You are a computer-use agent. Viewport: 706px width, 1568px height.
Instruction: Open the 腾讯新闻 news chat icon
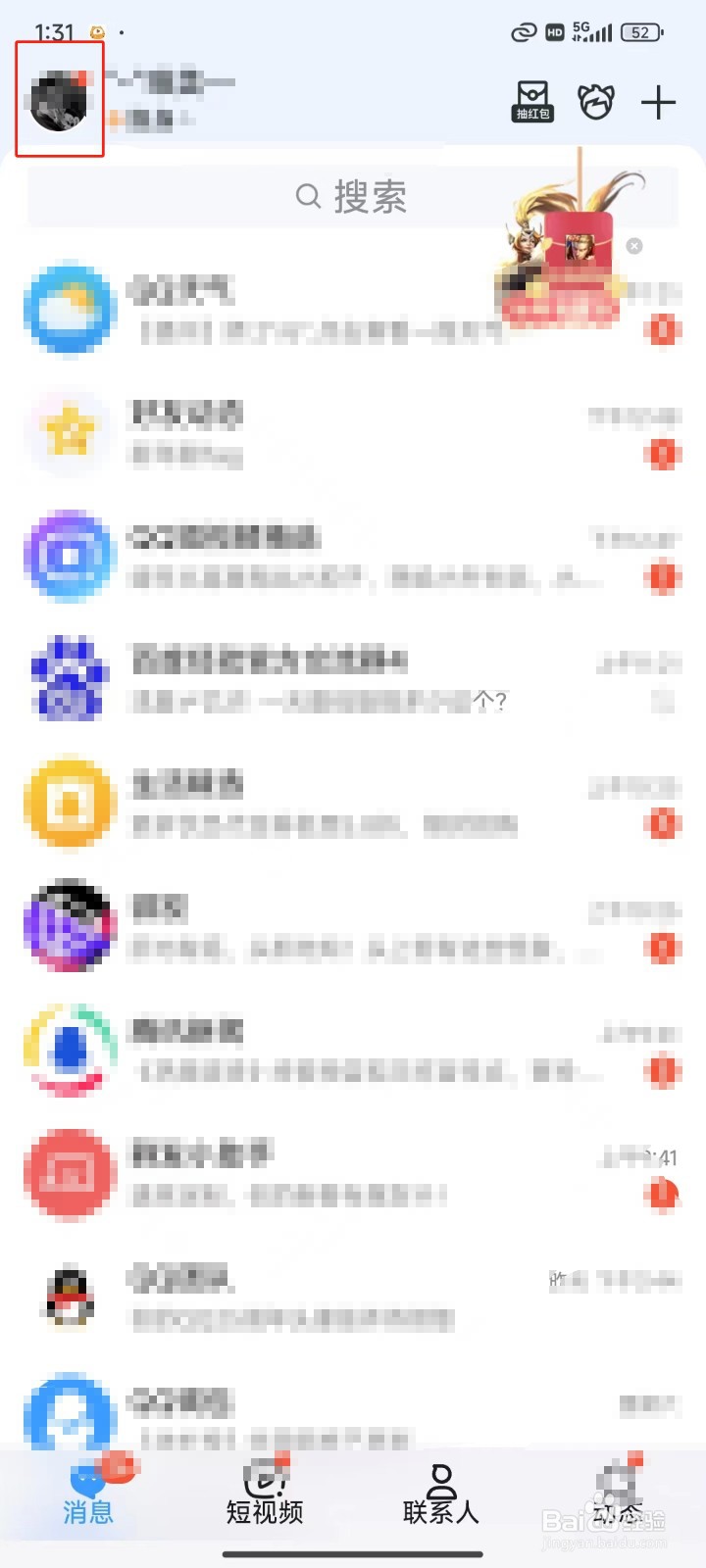point(69,1050)
